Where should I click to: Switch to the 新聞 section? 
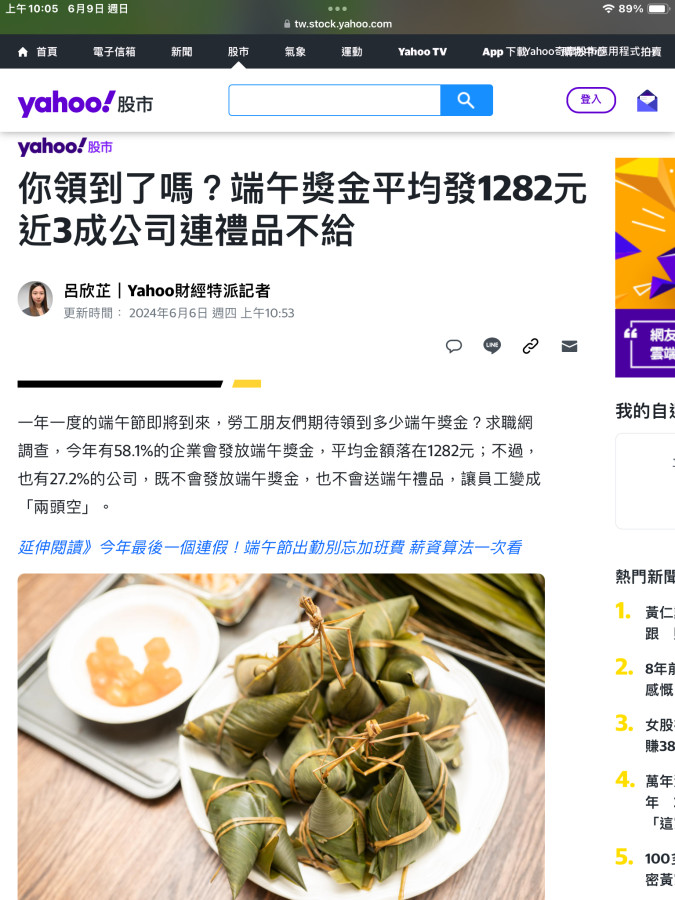181,52
